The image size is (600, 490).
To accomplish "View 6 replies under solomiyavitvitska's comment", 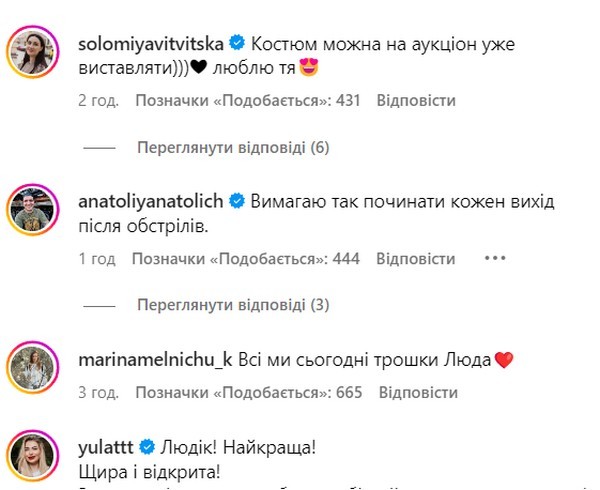I will click(233, 148).
